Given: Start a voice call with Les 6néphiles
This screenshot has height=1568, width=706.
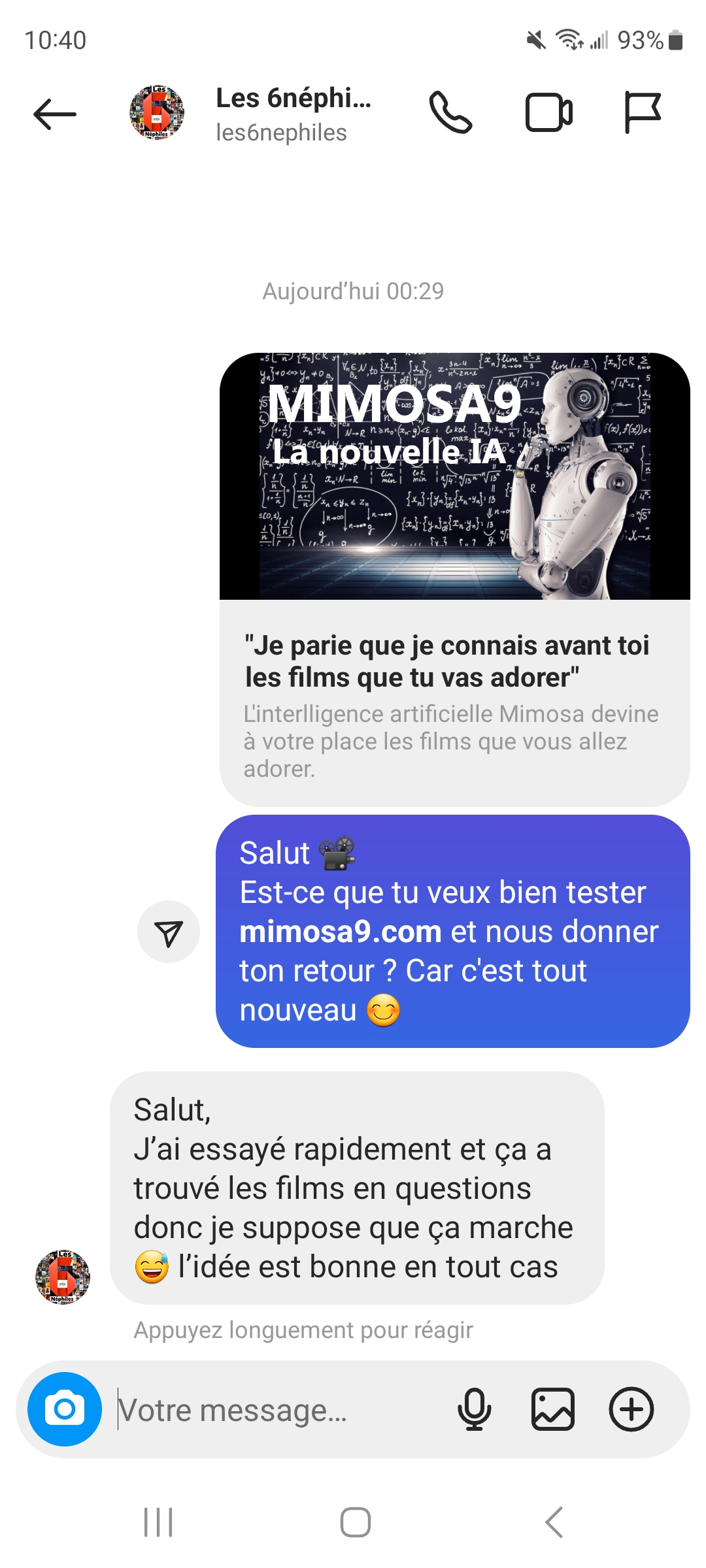Looking at the screenshot, I should click(450, 113).
